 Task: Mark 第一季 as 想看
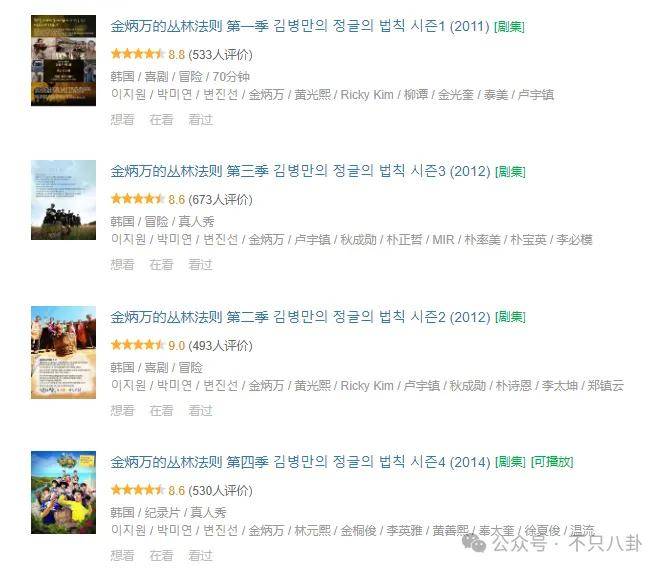coord(122,119)
